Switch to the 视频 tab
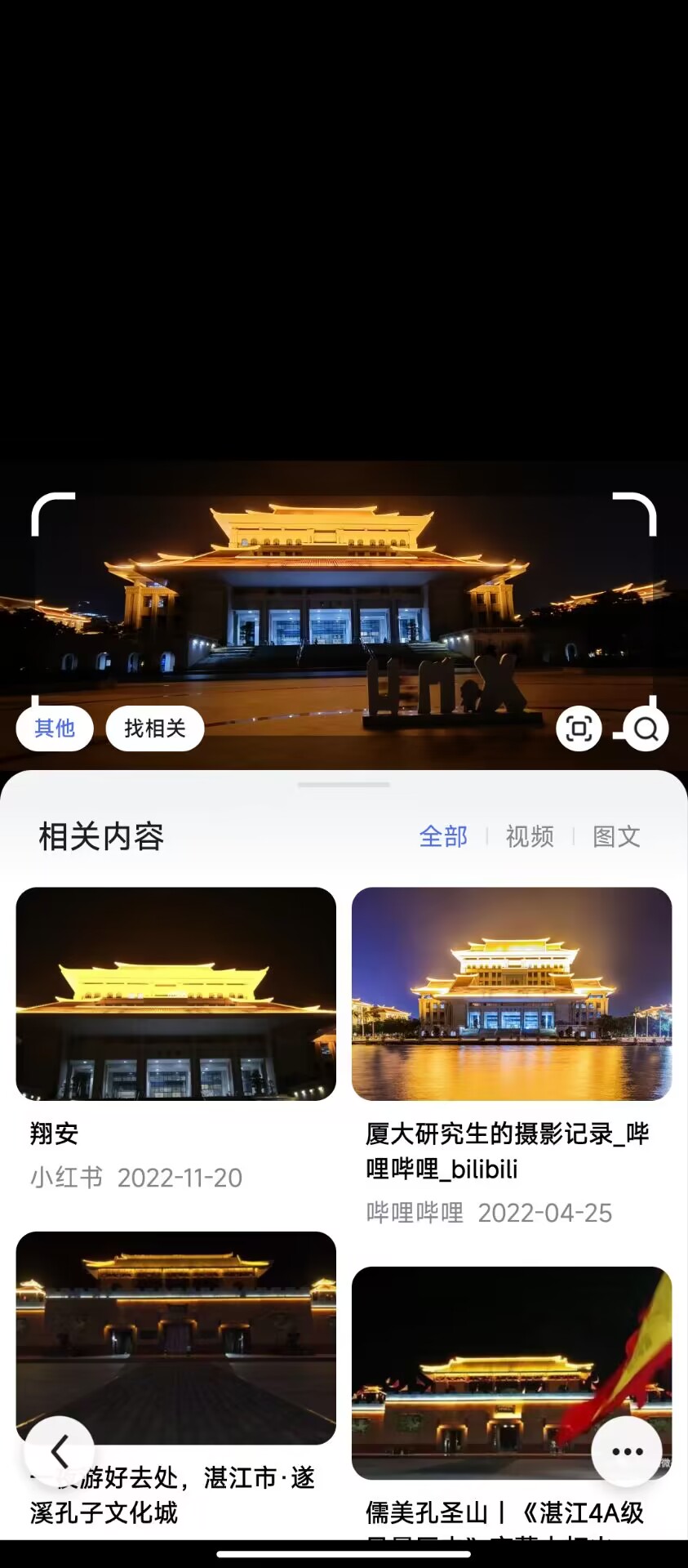The height and width of the screenshot is (1568, 688). [530, 836]
